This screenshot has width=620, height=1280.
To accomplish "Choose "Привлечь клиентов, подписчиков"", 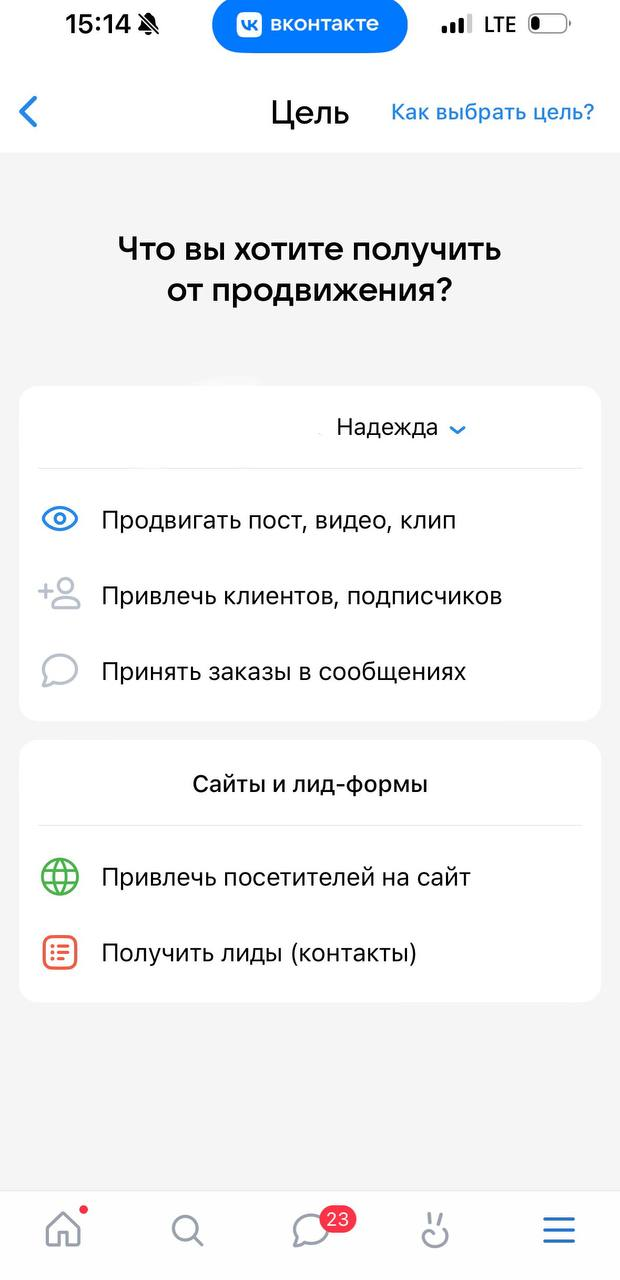I will point(310,596).
